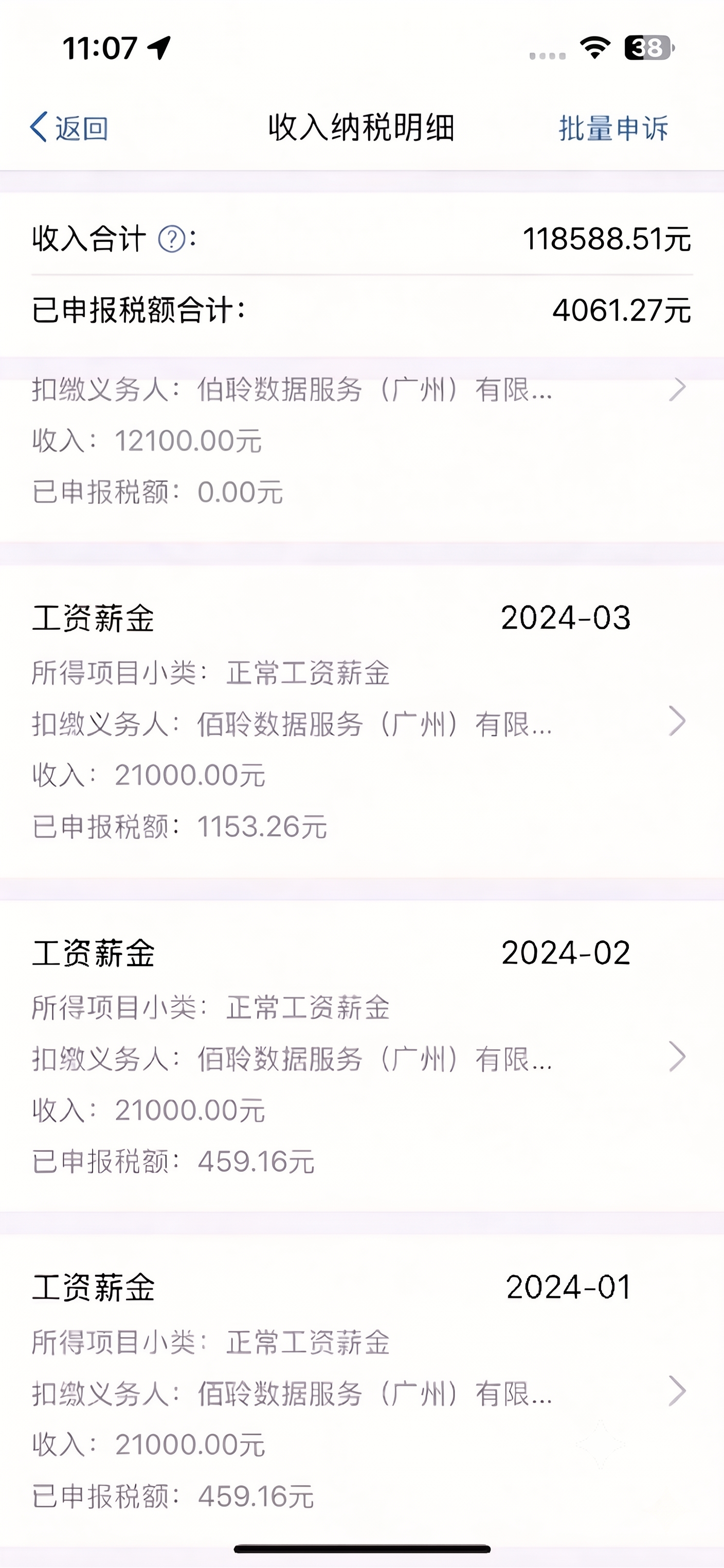Open the 2024-03 工资薪金 record
Image resolution: width=724 pixels, height=1568 pixels.
point(362,721)
